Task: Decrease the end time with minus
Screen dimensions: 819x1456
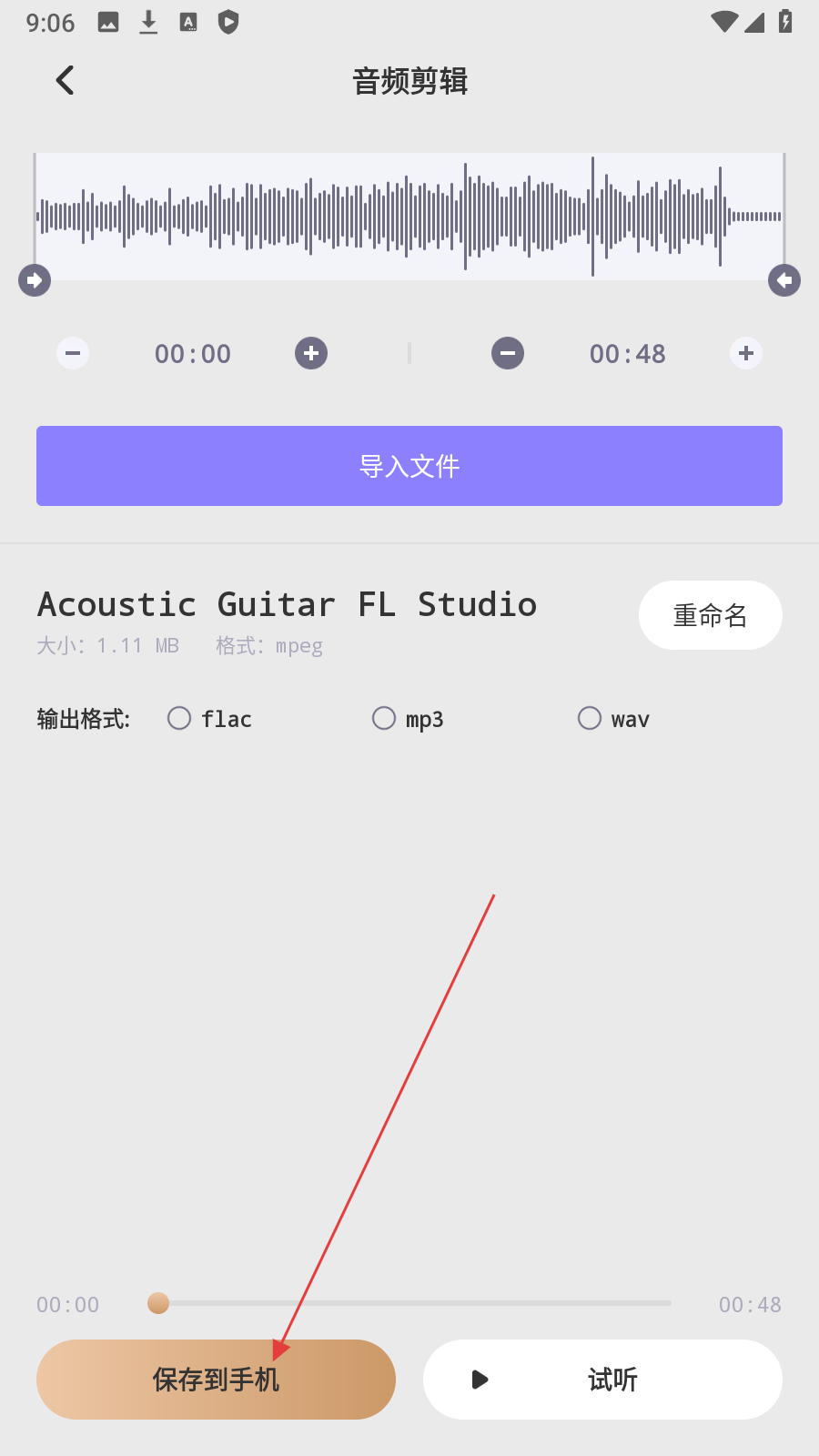Action: click(x=508, y=353)
